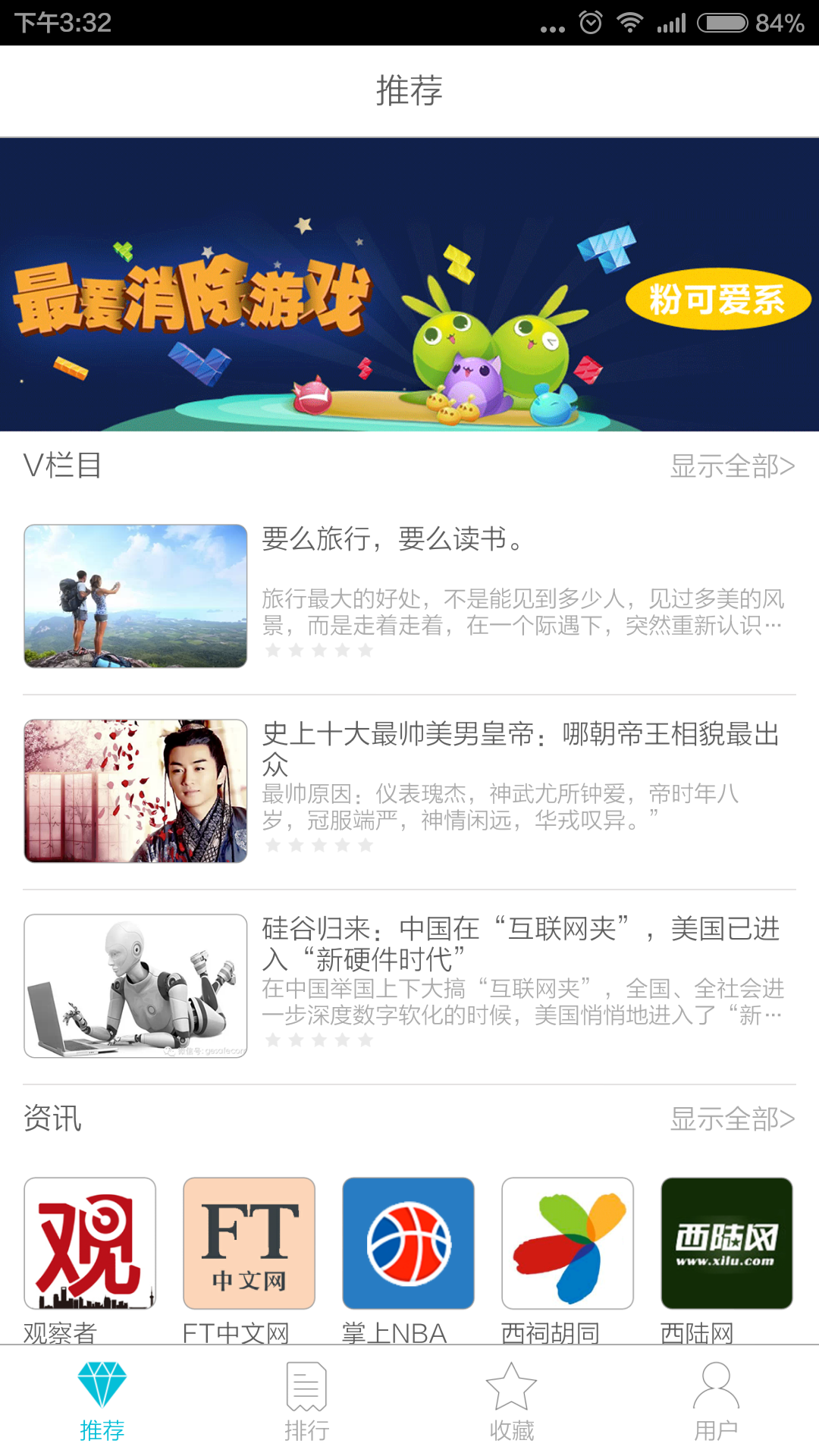Show all items in V栏目
The image size is (819, 1456).
click(732, 466)
